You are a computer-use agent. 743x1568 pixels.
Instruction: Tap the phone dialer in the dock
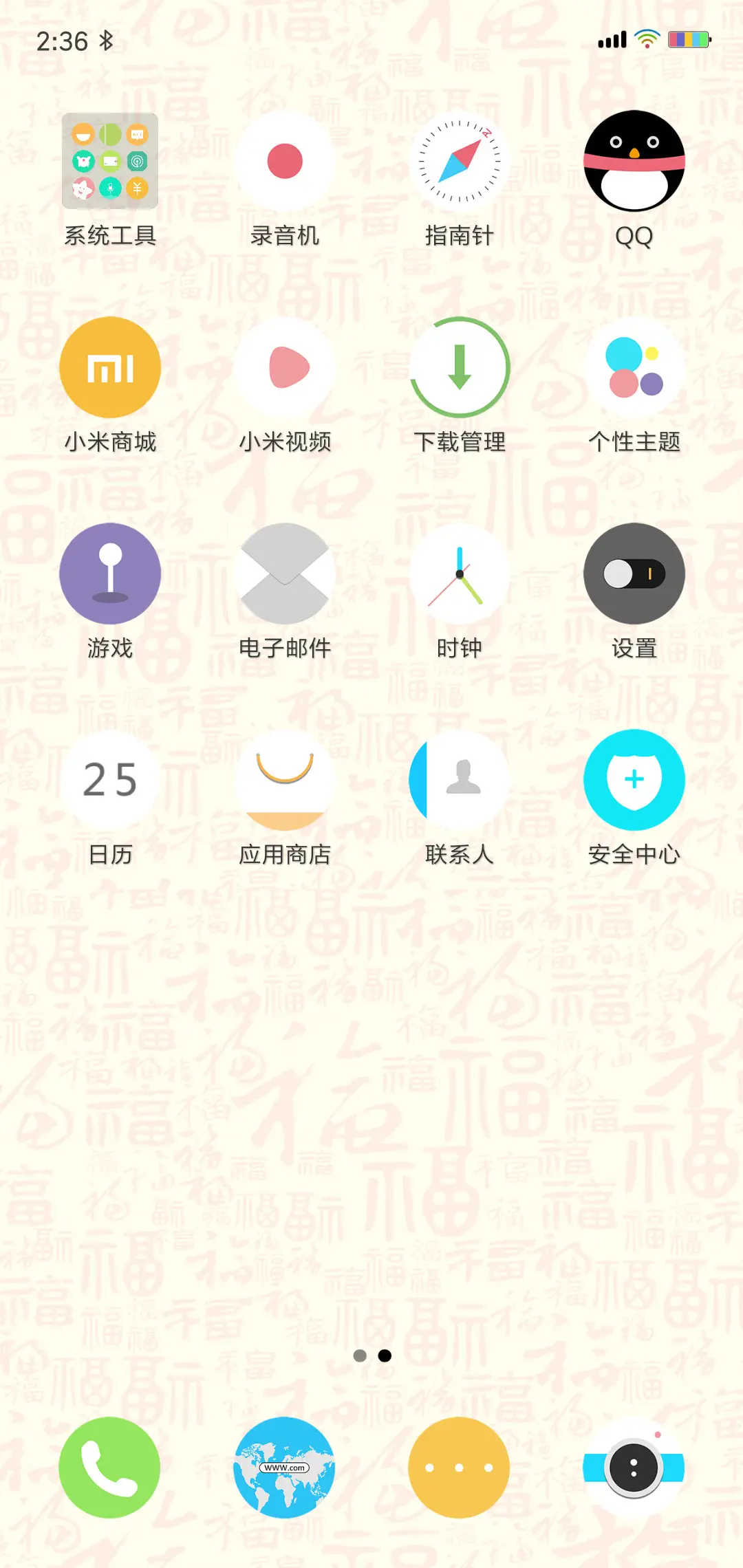pos(109,1466)
